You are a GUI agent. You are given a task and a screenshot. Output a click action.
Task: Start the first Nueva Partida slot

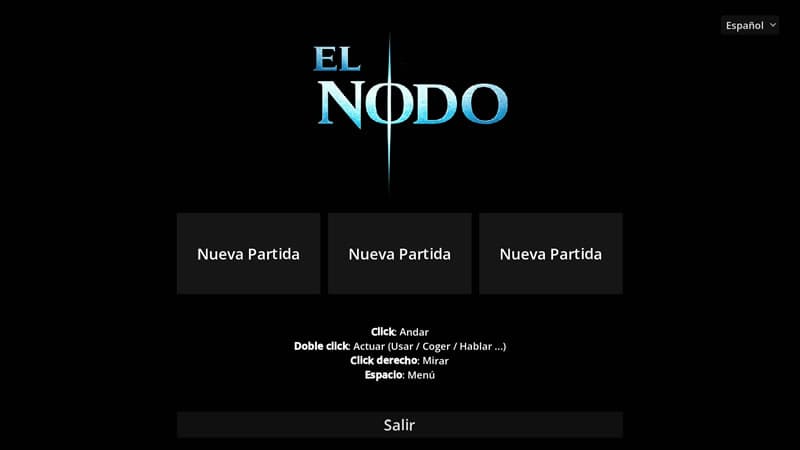tap(248, 254)
